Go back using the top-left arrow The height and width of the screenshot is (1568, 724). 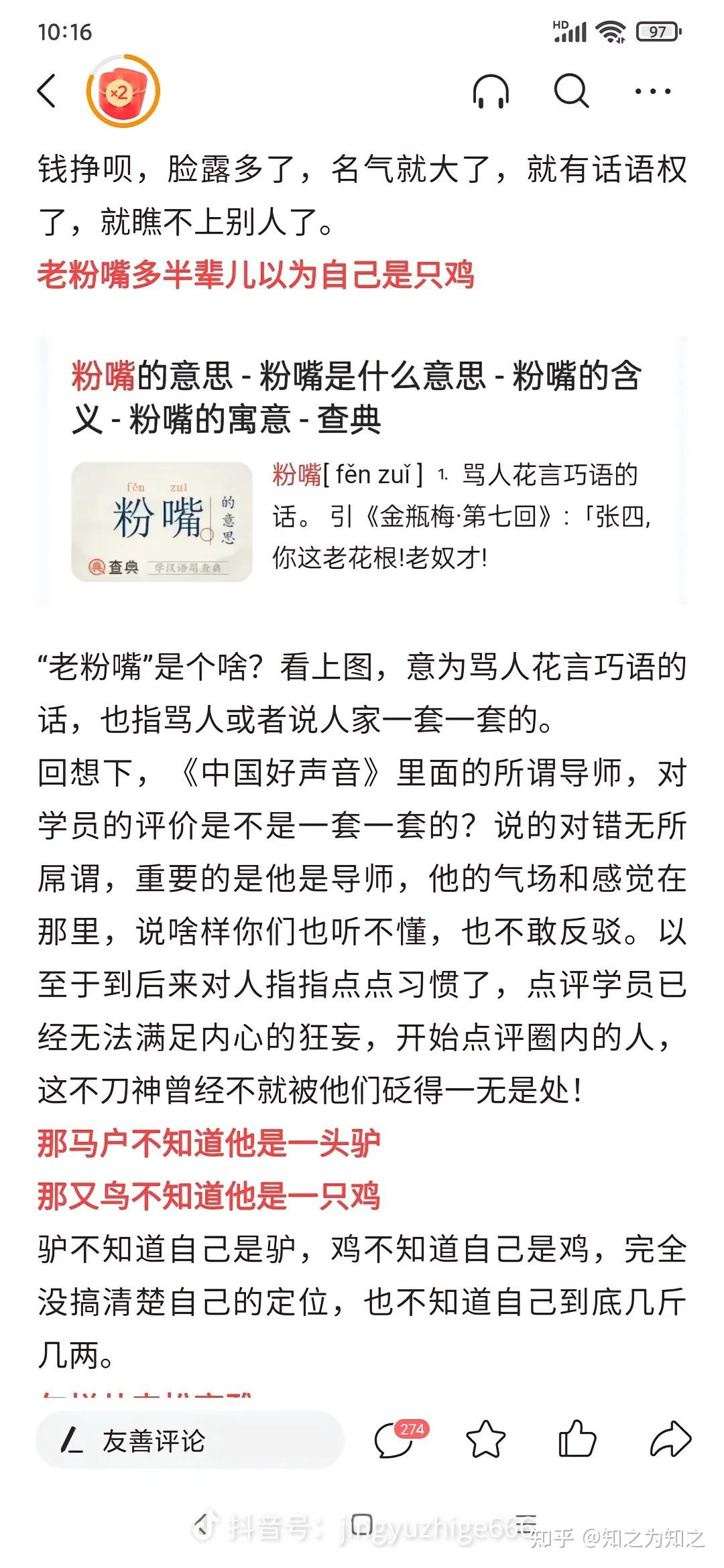(x=47, y=91)
